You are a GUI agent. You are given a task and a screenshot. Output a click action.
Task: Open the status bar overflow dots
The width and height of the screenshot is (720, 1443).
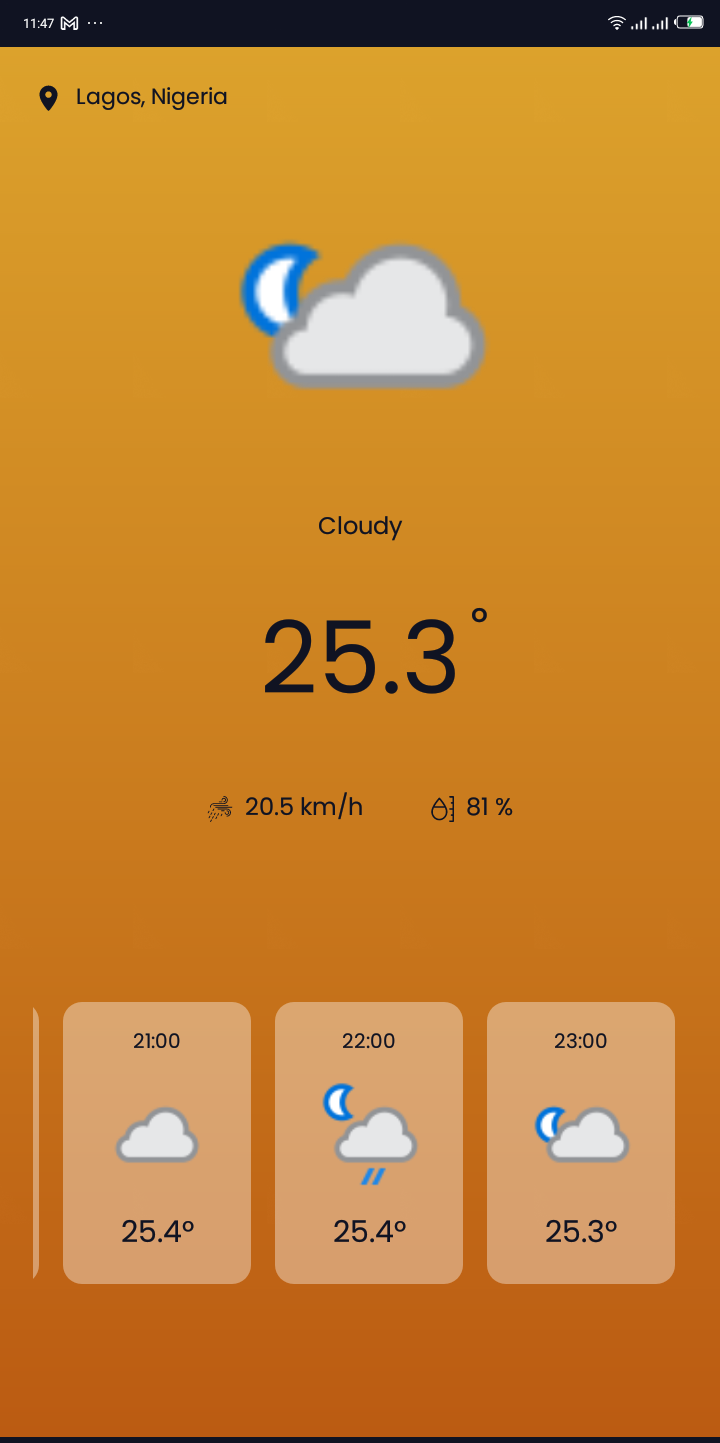[93, 22]
